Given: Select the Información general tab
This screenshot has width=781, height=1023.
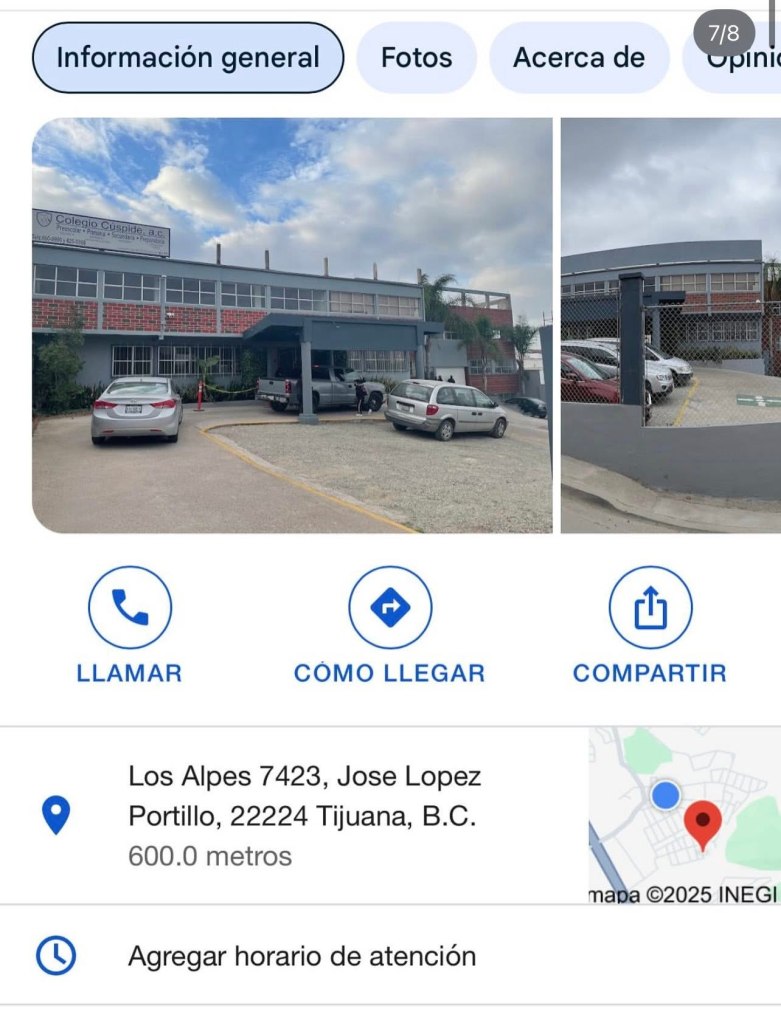Looking at the screenshot, I should (188, 58).
